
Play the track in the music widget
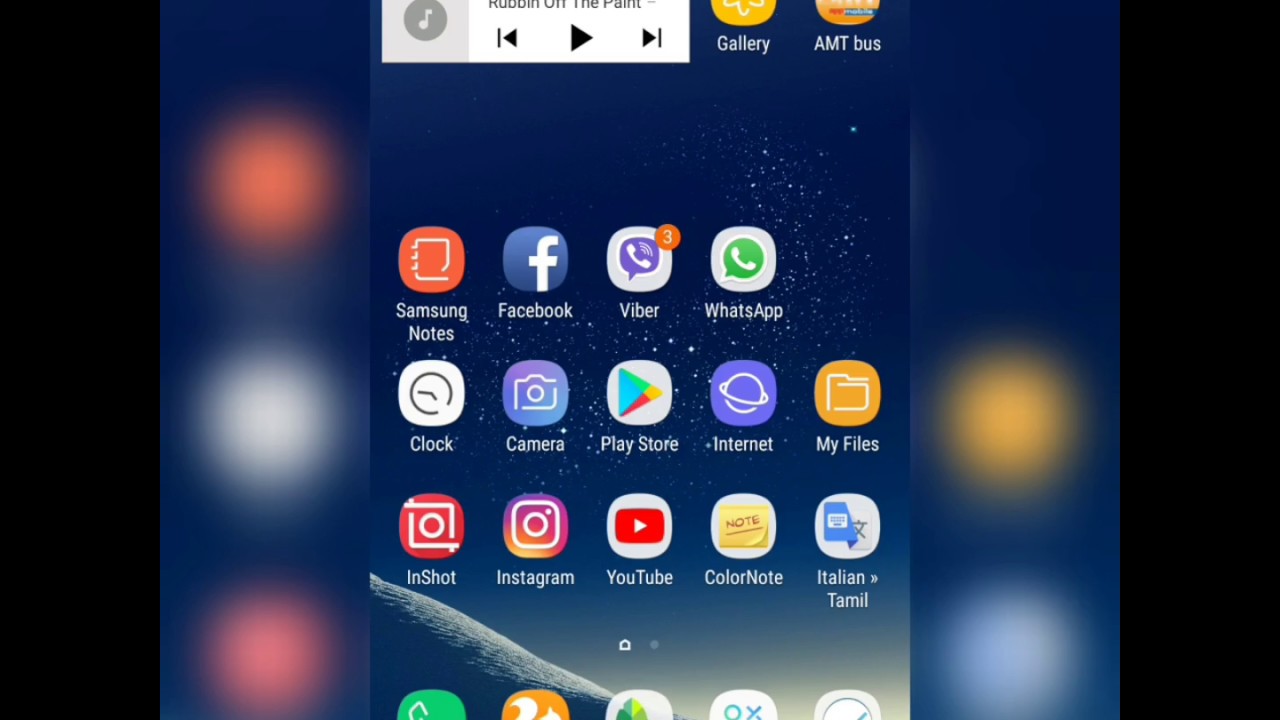tap(581, 38)
